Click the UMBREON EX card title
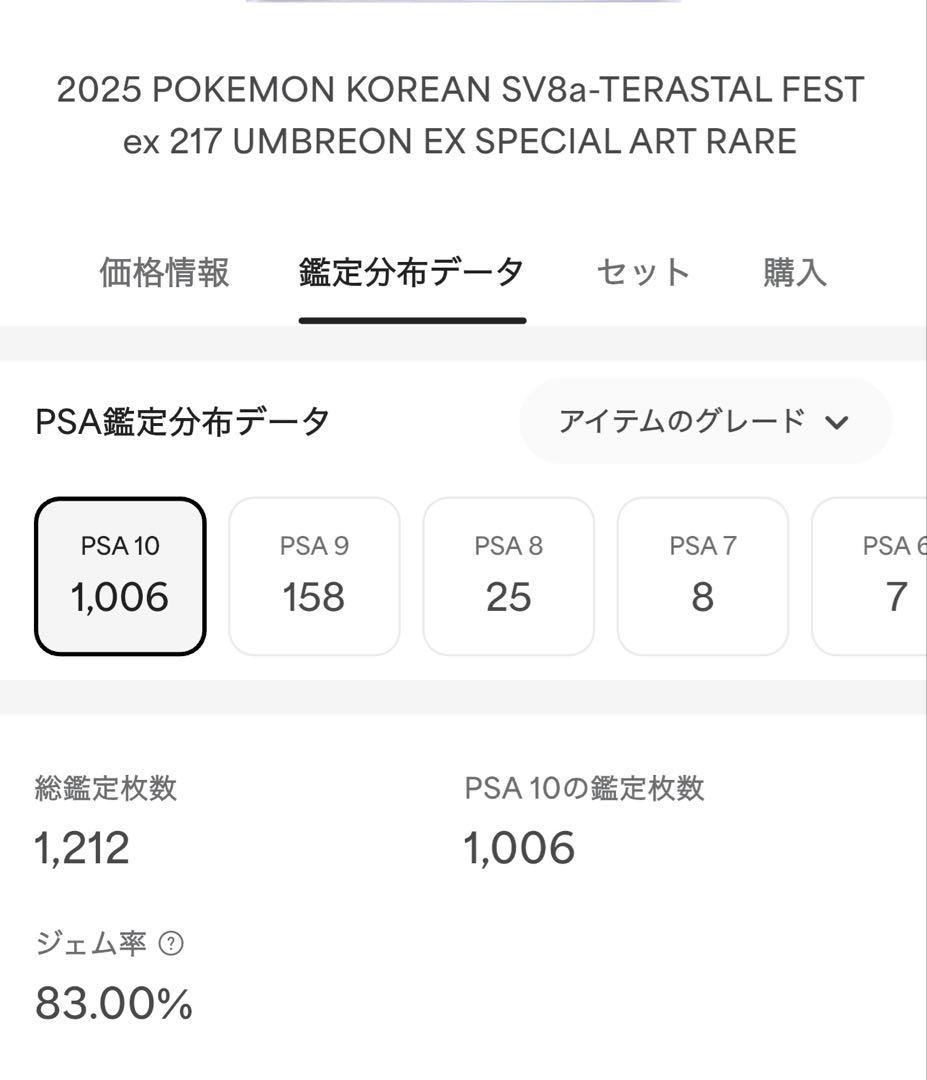 [x=462, y=114]
